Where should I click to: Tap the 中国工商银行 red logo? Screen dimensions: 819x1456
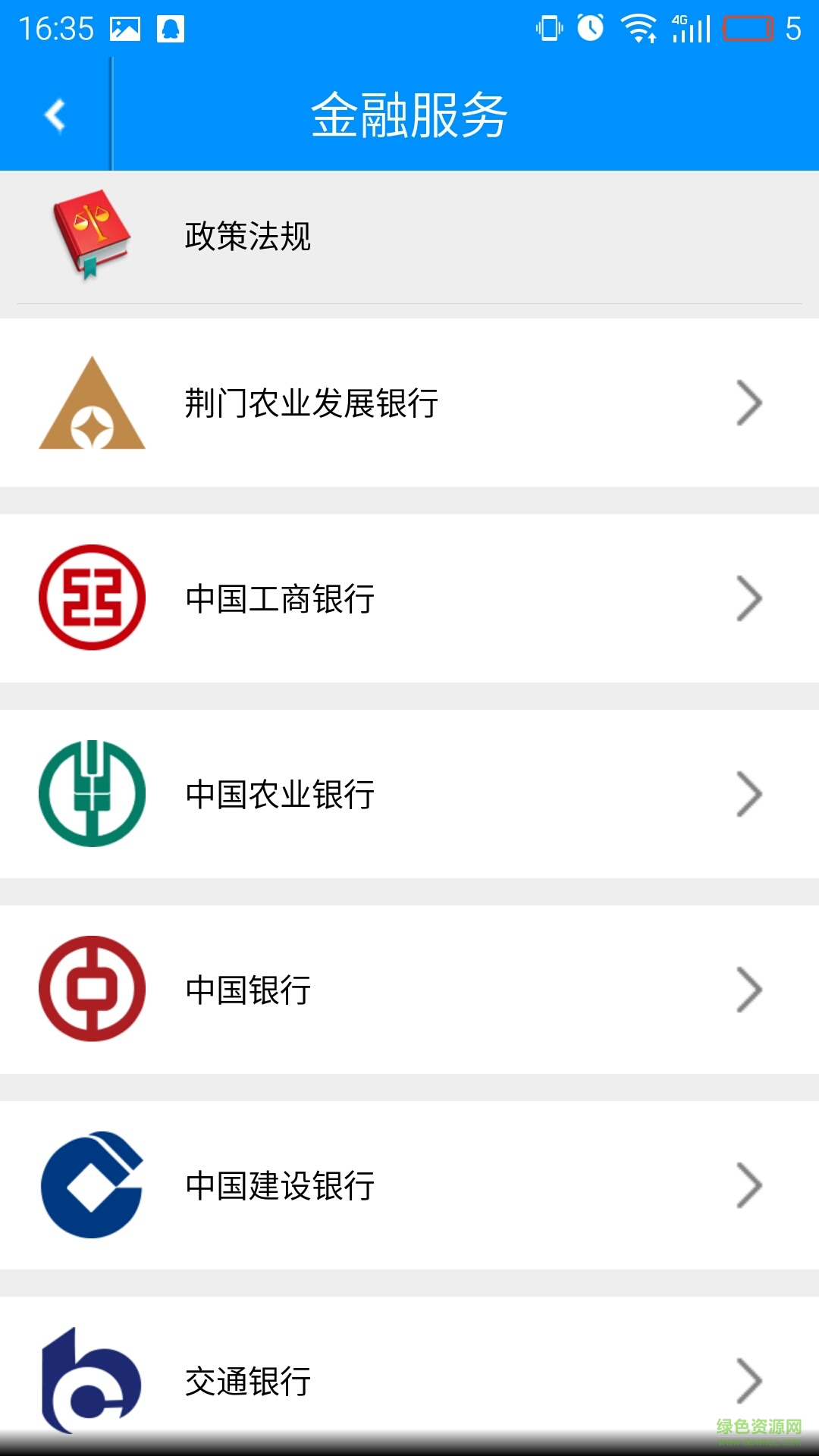[91, 598]
